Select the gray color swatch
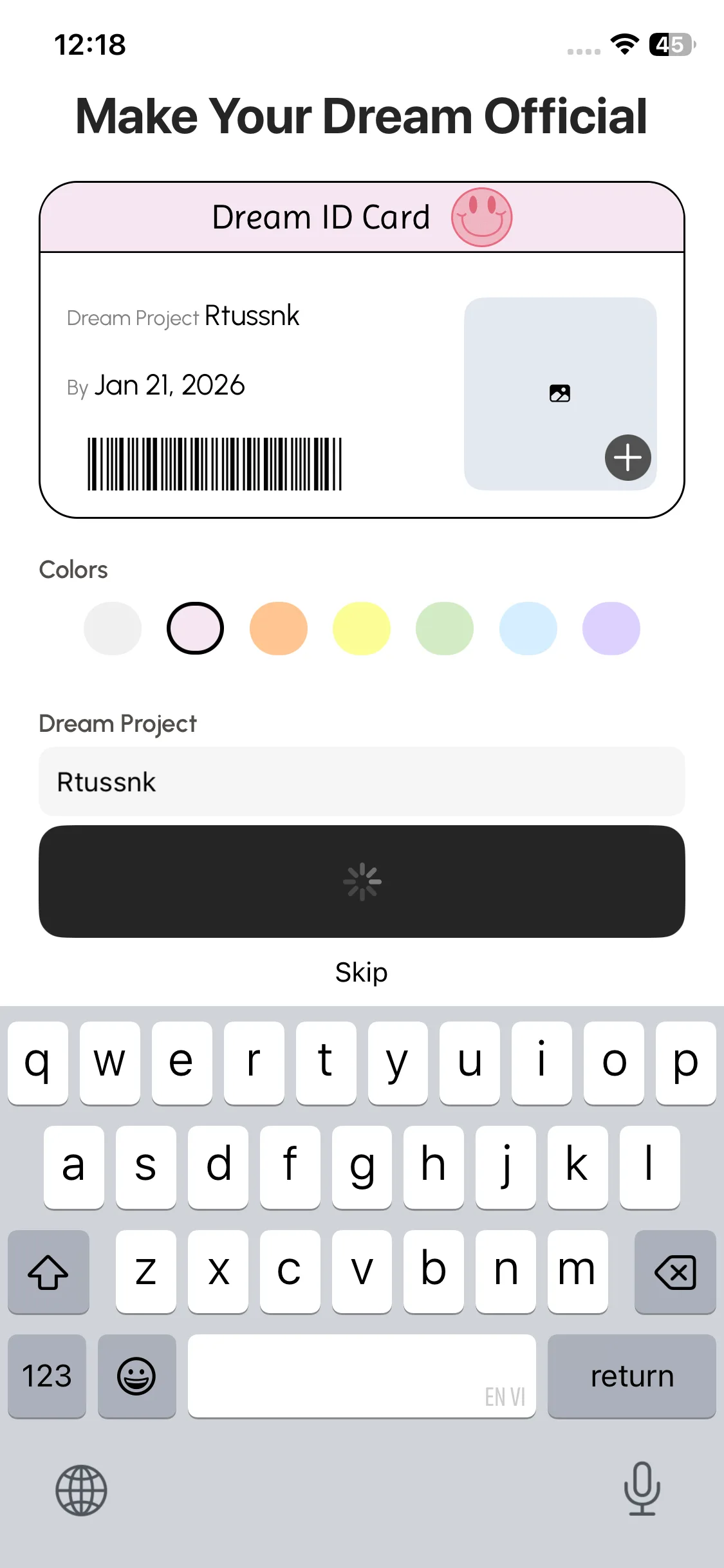Screen dimensions: 724x1568 (x=113, y=628)
